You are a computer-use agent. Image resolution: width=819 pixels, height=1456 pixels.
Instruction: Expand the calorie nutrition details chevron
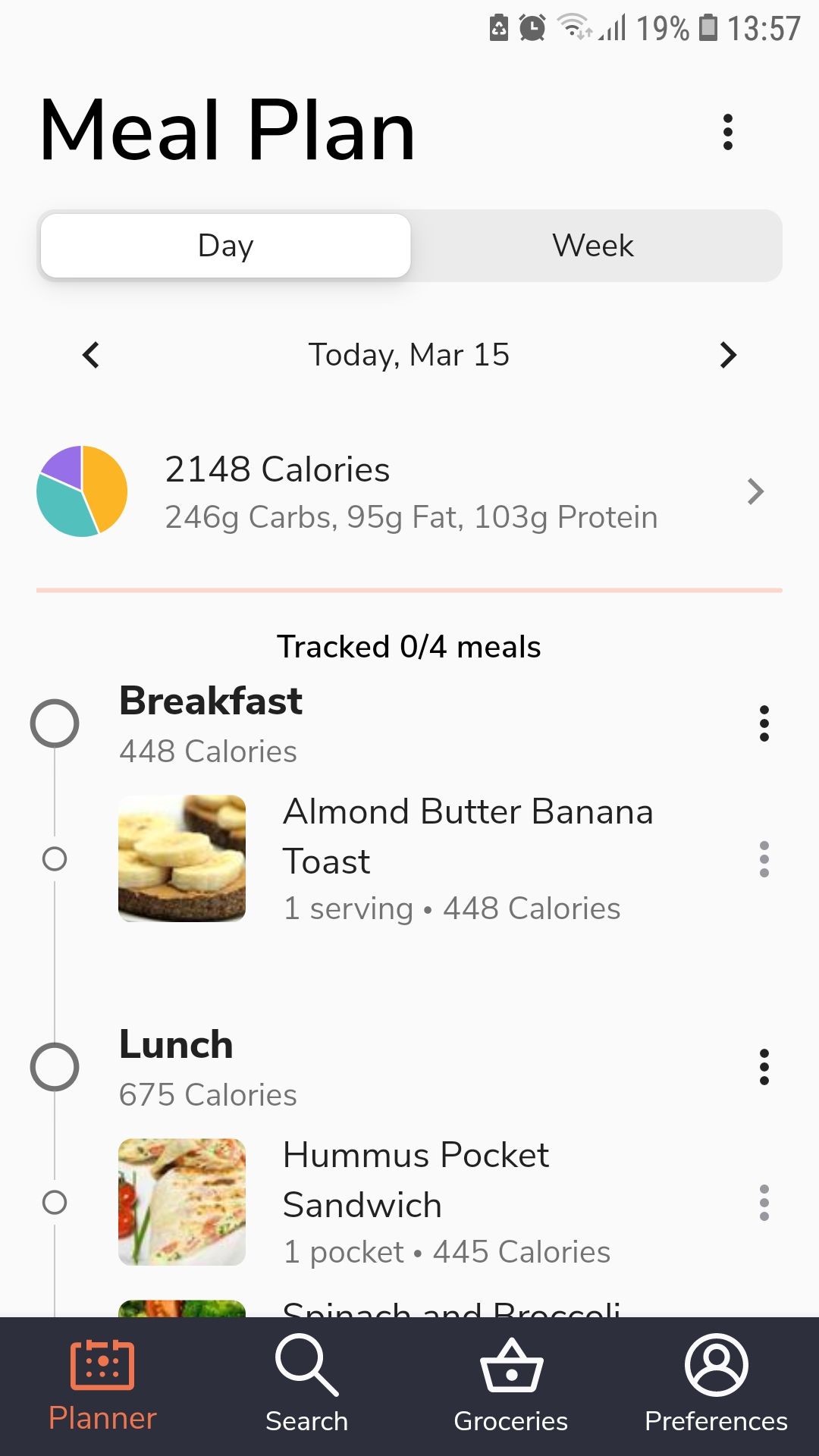(756, 491)
